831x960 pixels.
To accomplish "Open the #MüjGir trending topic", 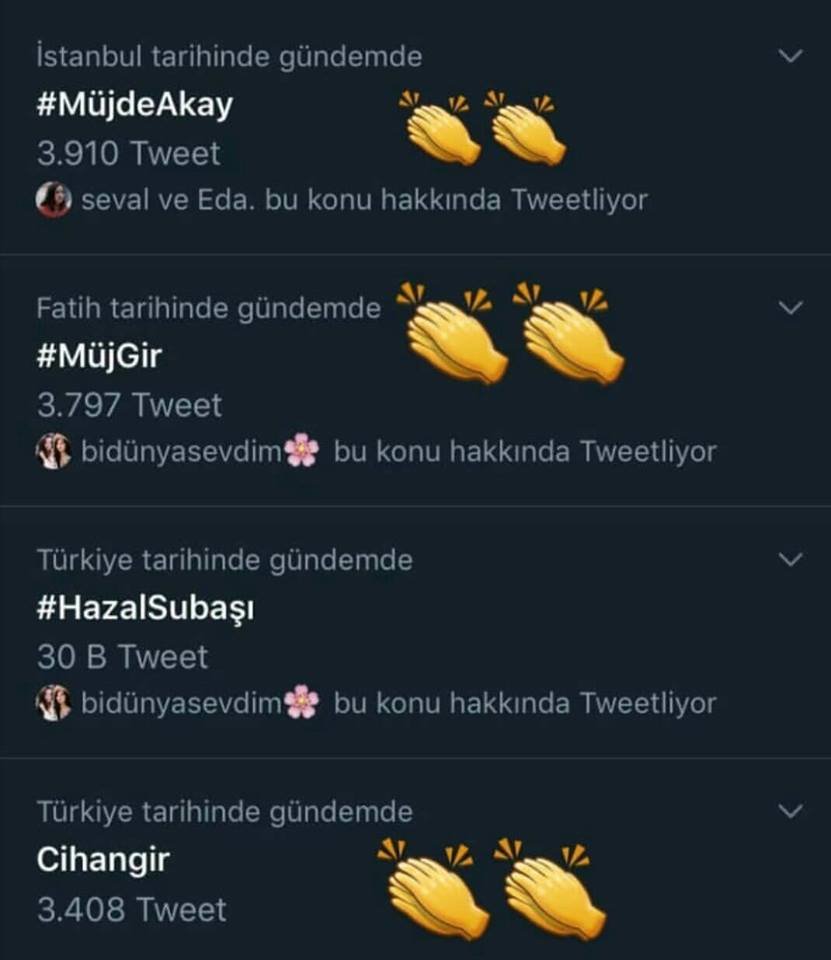I will 98,357.
